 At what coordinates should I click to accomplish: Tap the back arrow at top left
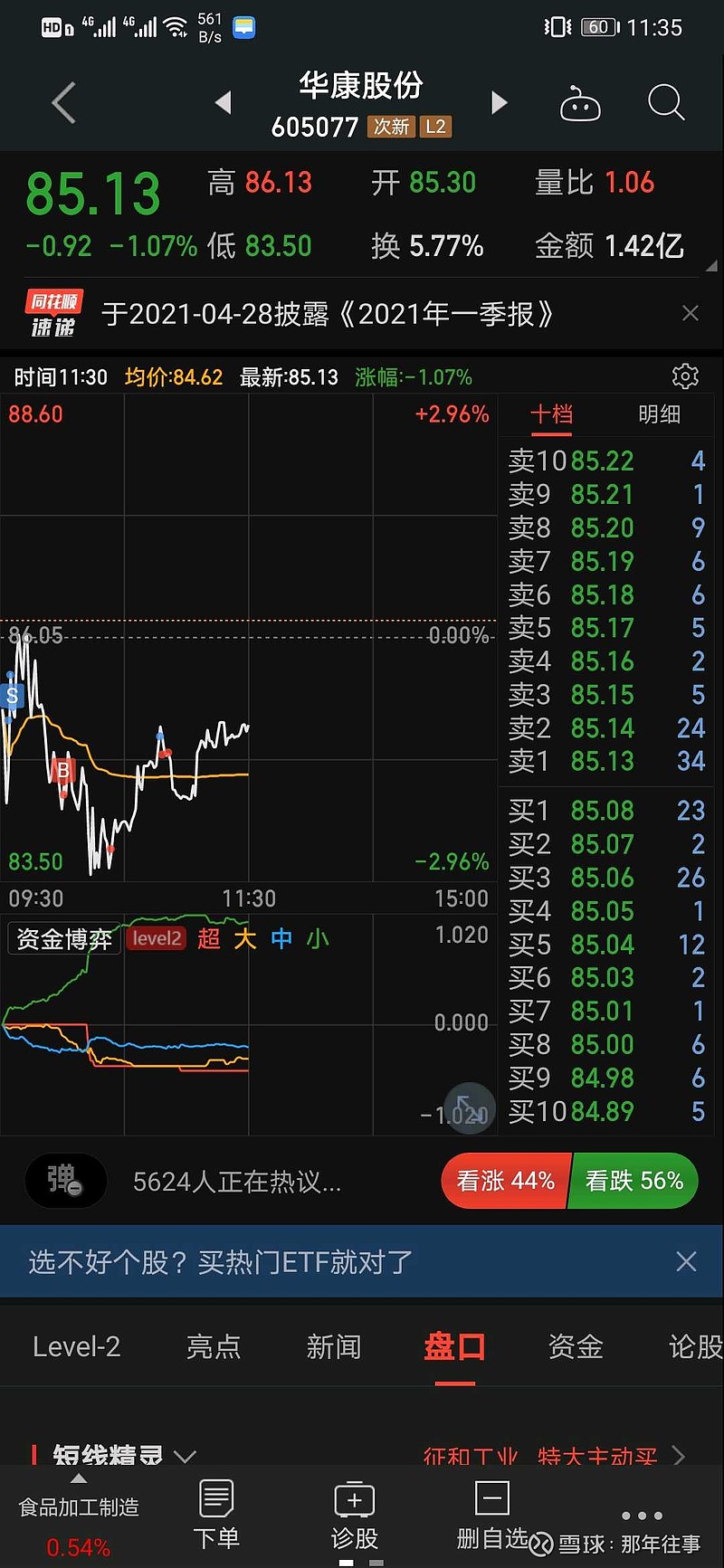coord(62,102)
